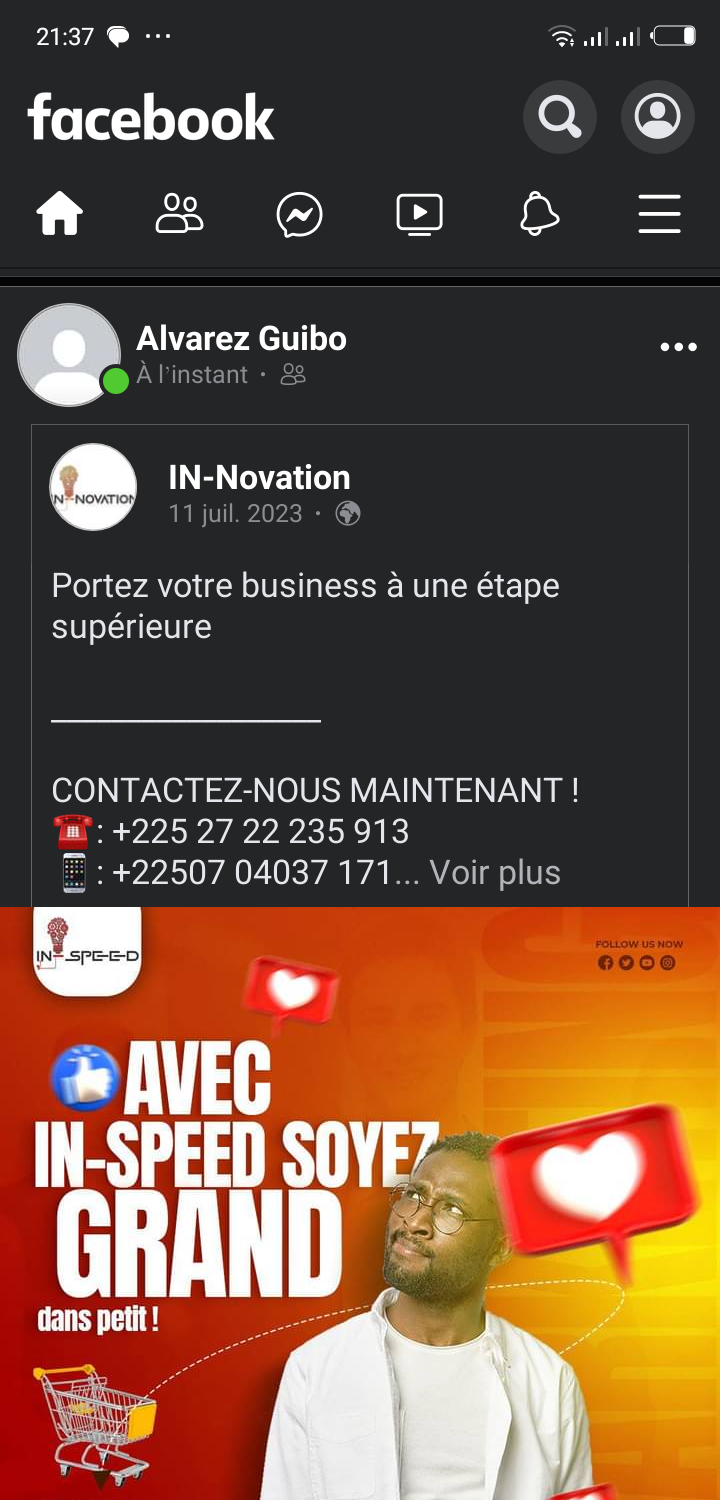Screen dimensions: 720x1500
Task: Switch to the Video tab
Action: [x=419, y=214]
